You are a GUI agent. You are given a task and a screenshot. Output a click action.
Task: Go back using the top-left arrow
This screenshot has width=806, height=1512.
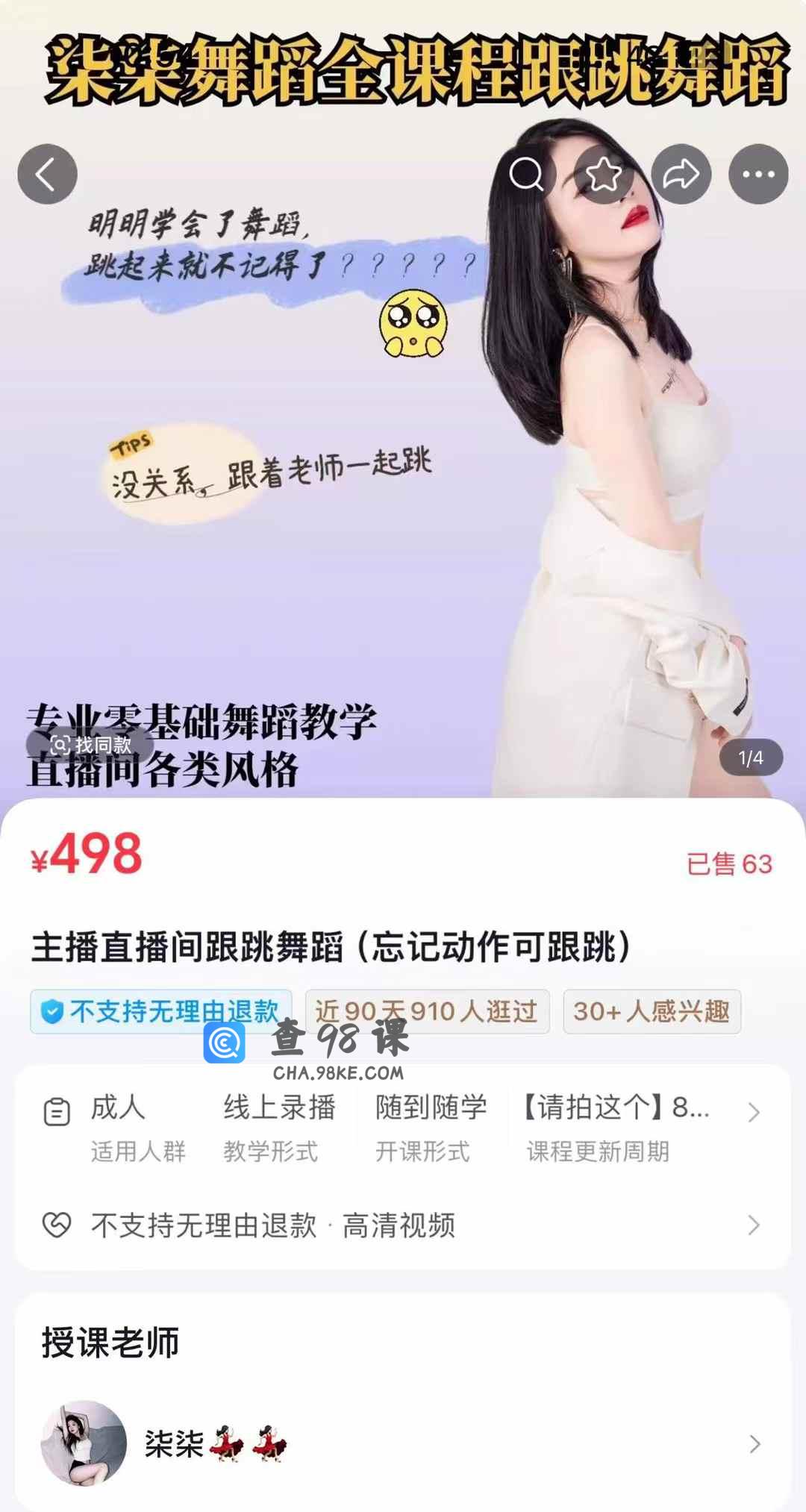pos(47,175)
